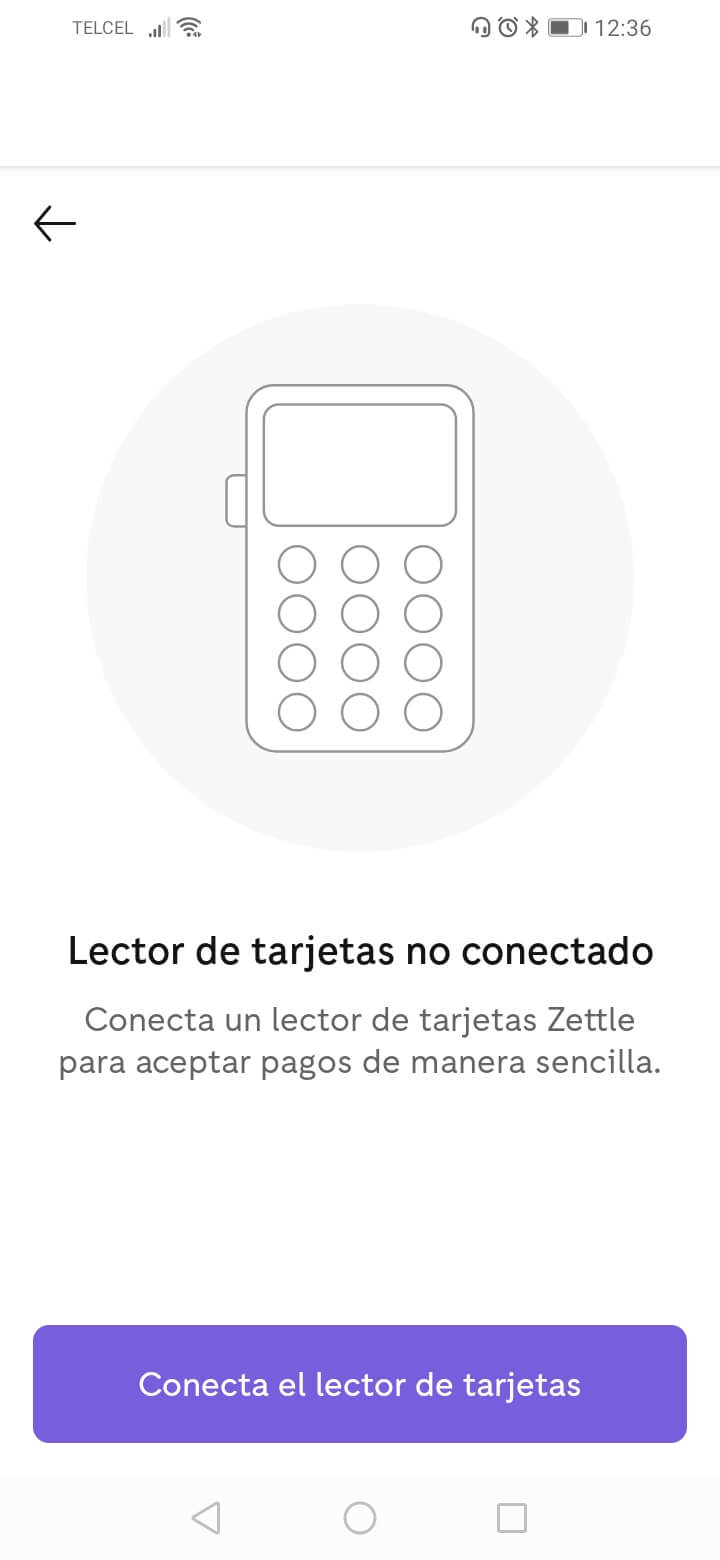The image size is (720, 1560).
Task: Tap the system back navigation button
Action: coord(206,1517)
